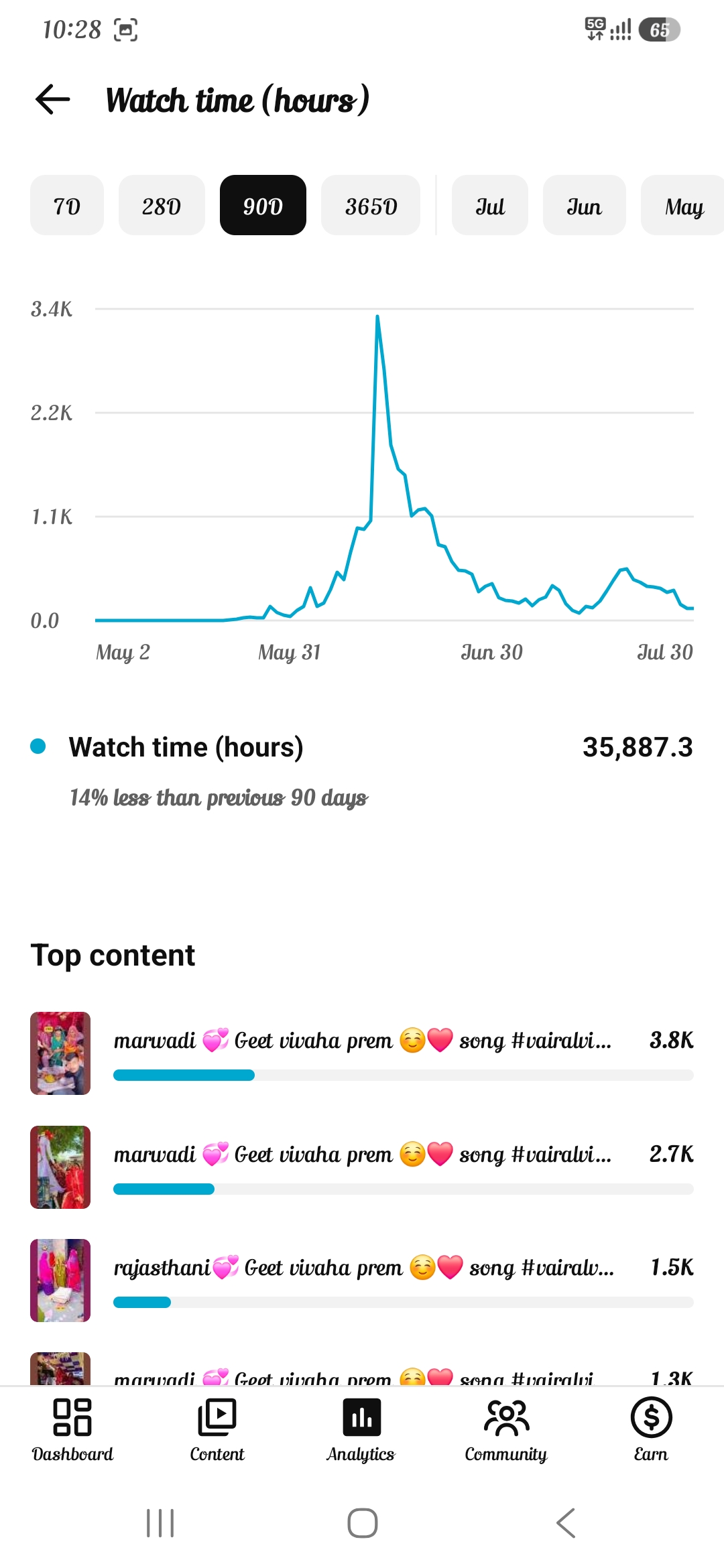This screenshot has width=724, height=1568.
Task: Switch to the 28D range
Action: [162, 206]
